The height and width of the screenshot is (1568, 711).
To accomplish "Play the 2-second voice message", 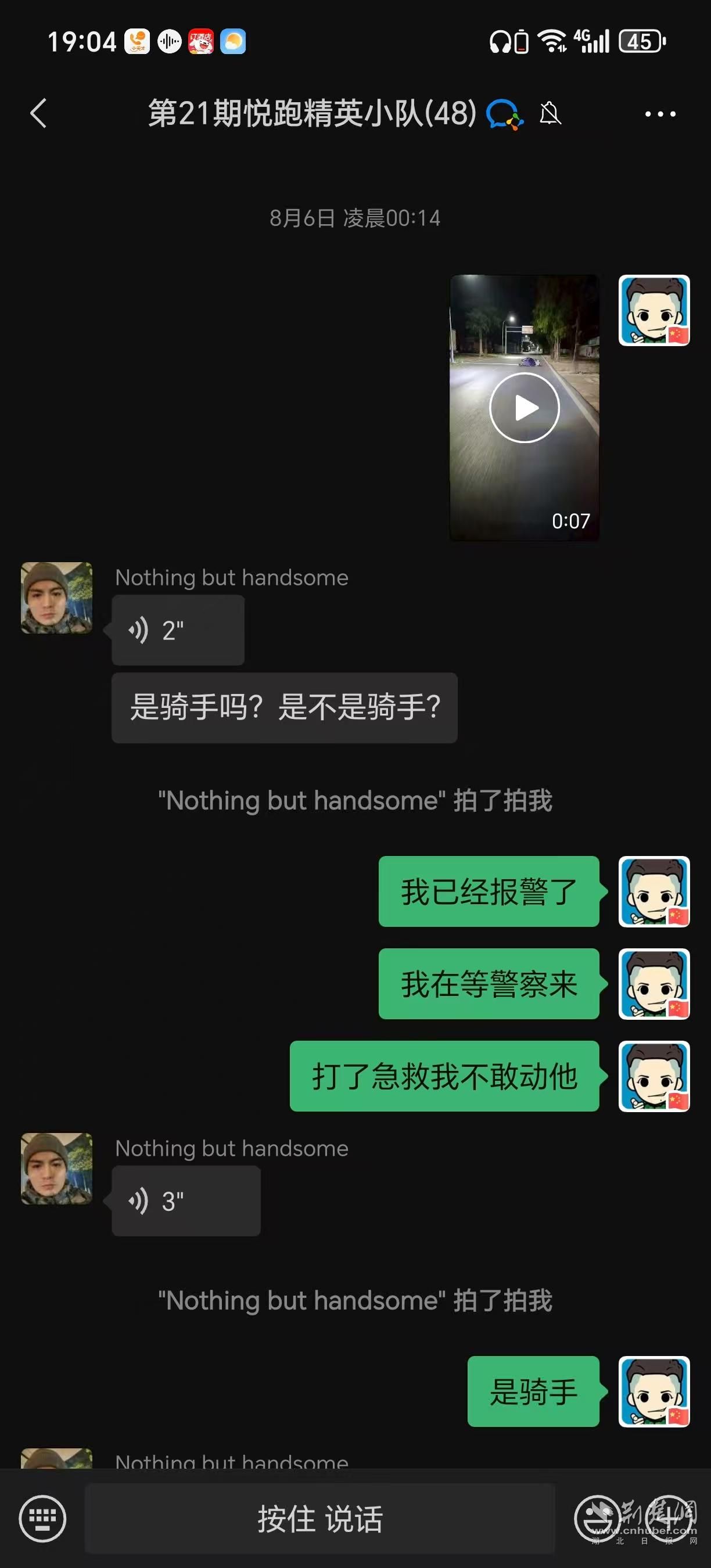I will (178, 630).
